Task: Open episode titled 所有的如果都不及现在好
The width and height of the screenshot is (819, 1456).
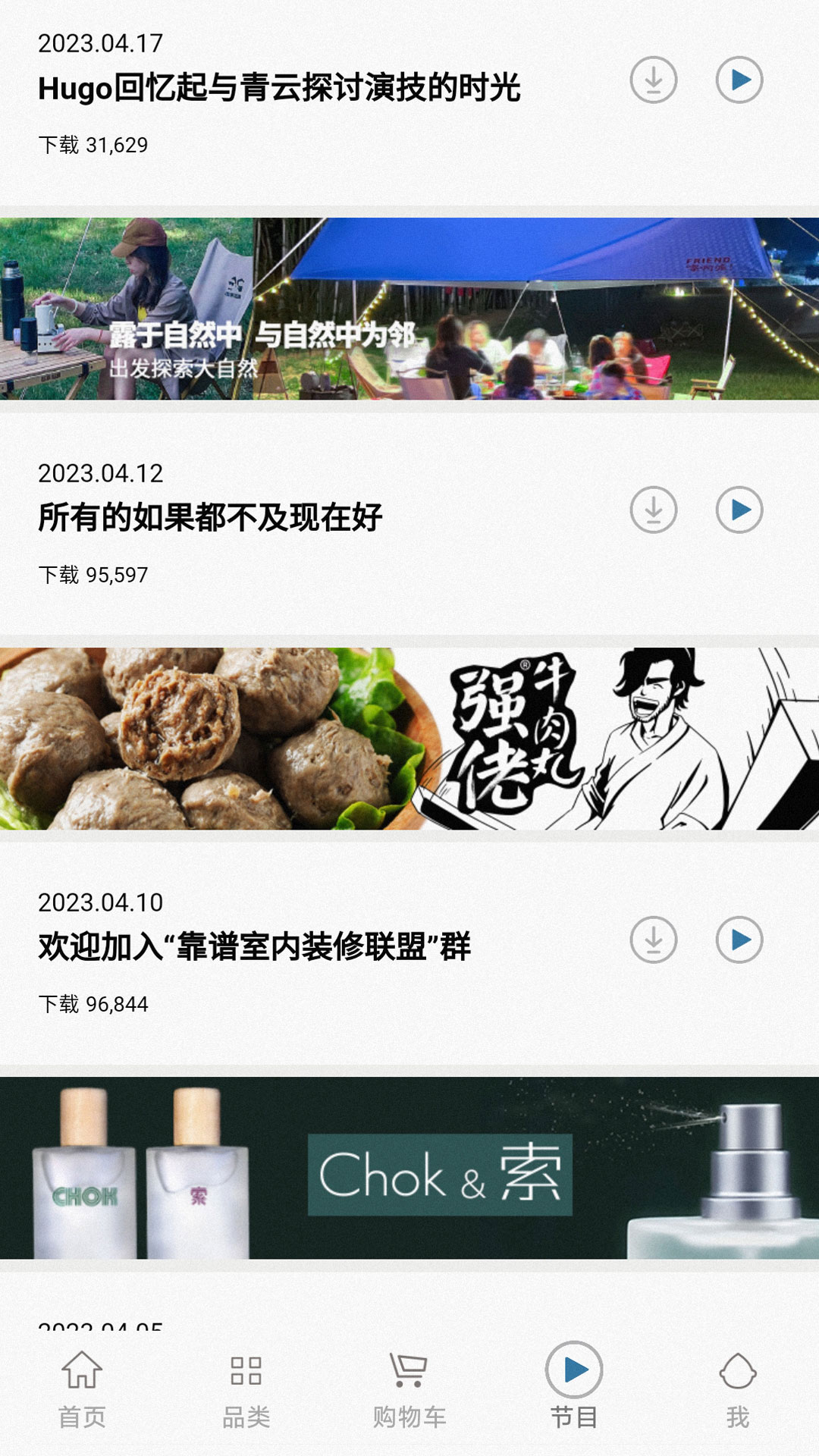Action: tap(210, 518)
